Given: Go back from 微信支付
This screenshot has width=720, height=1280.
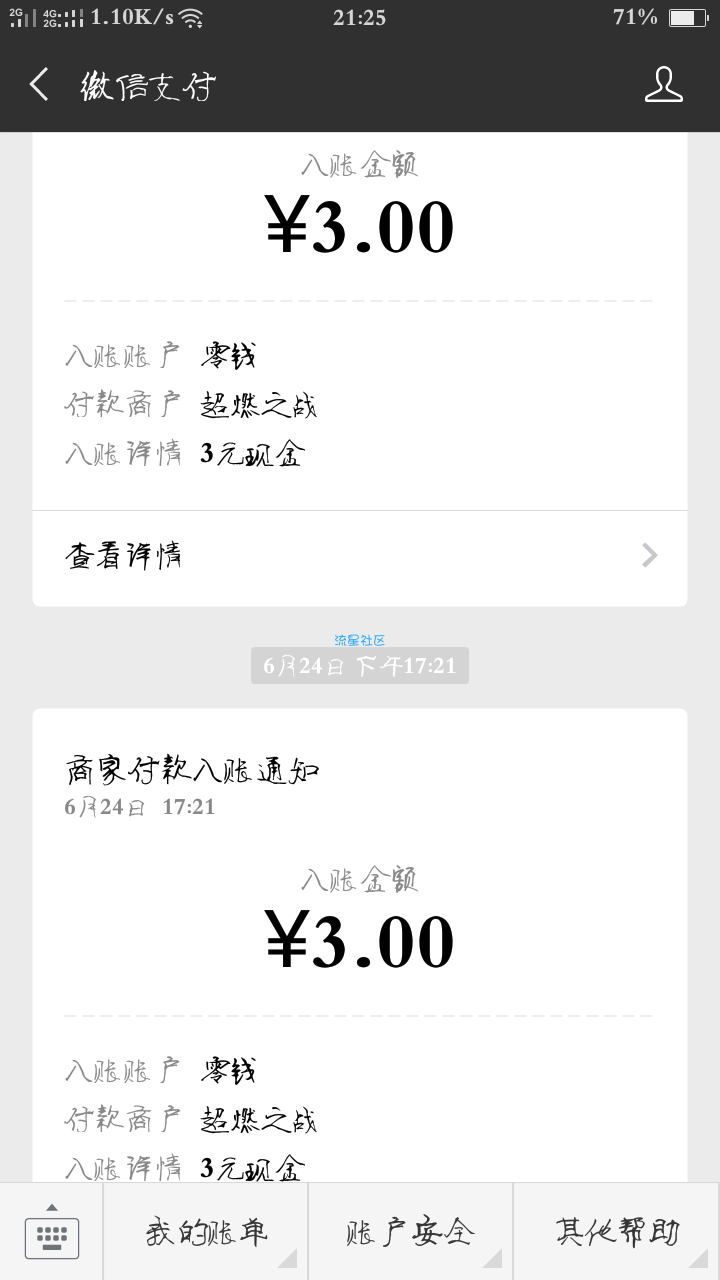Looking at the screenshot, I should pos(39,85).
